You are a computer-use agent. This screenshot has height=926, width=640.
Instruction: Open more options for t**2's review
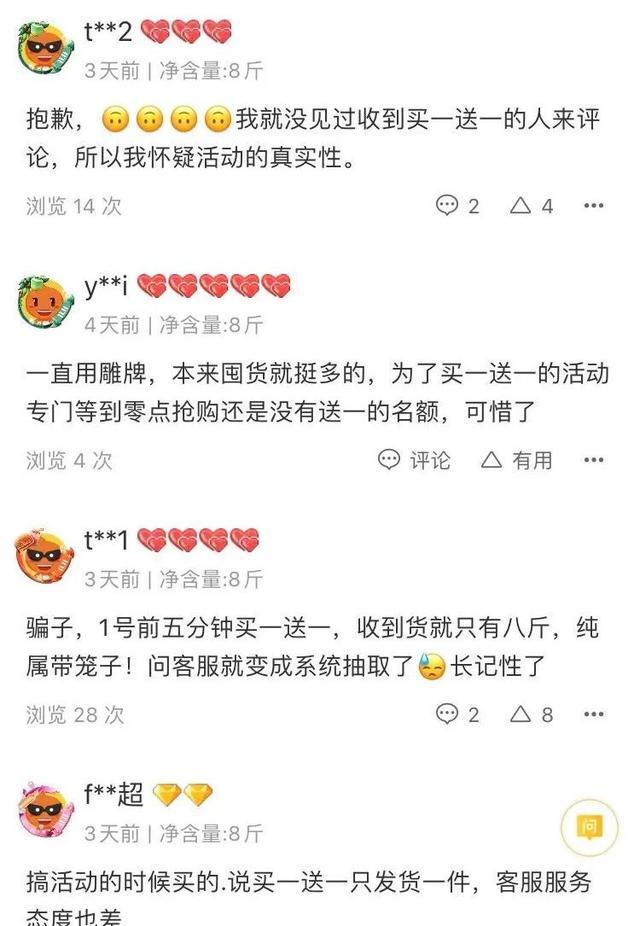(594, 206)
